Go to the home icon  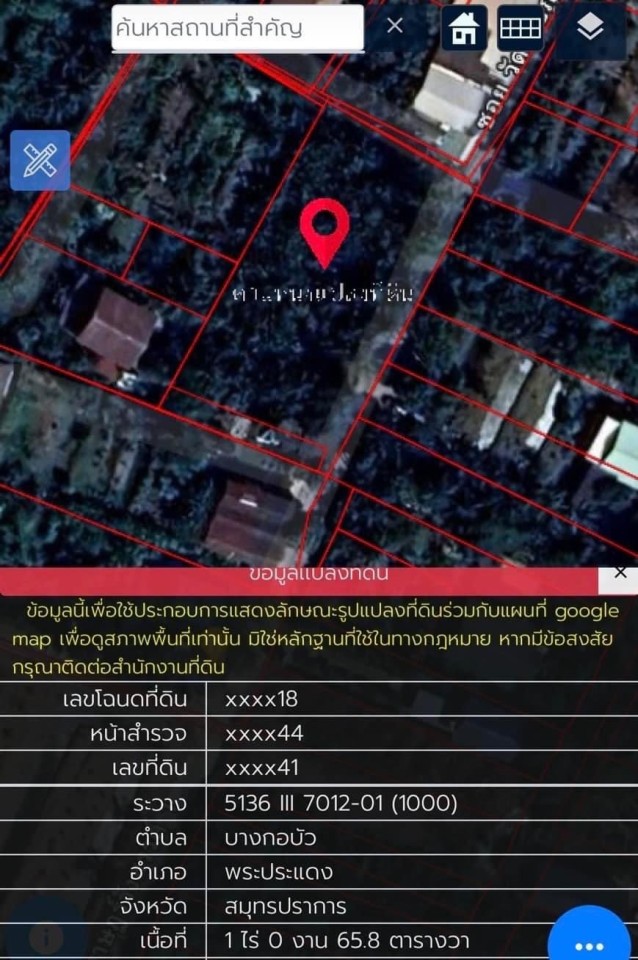tap(464, 28)
